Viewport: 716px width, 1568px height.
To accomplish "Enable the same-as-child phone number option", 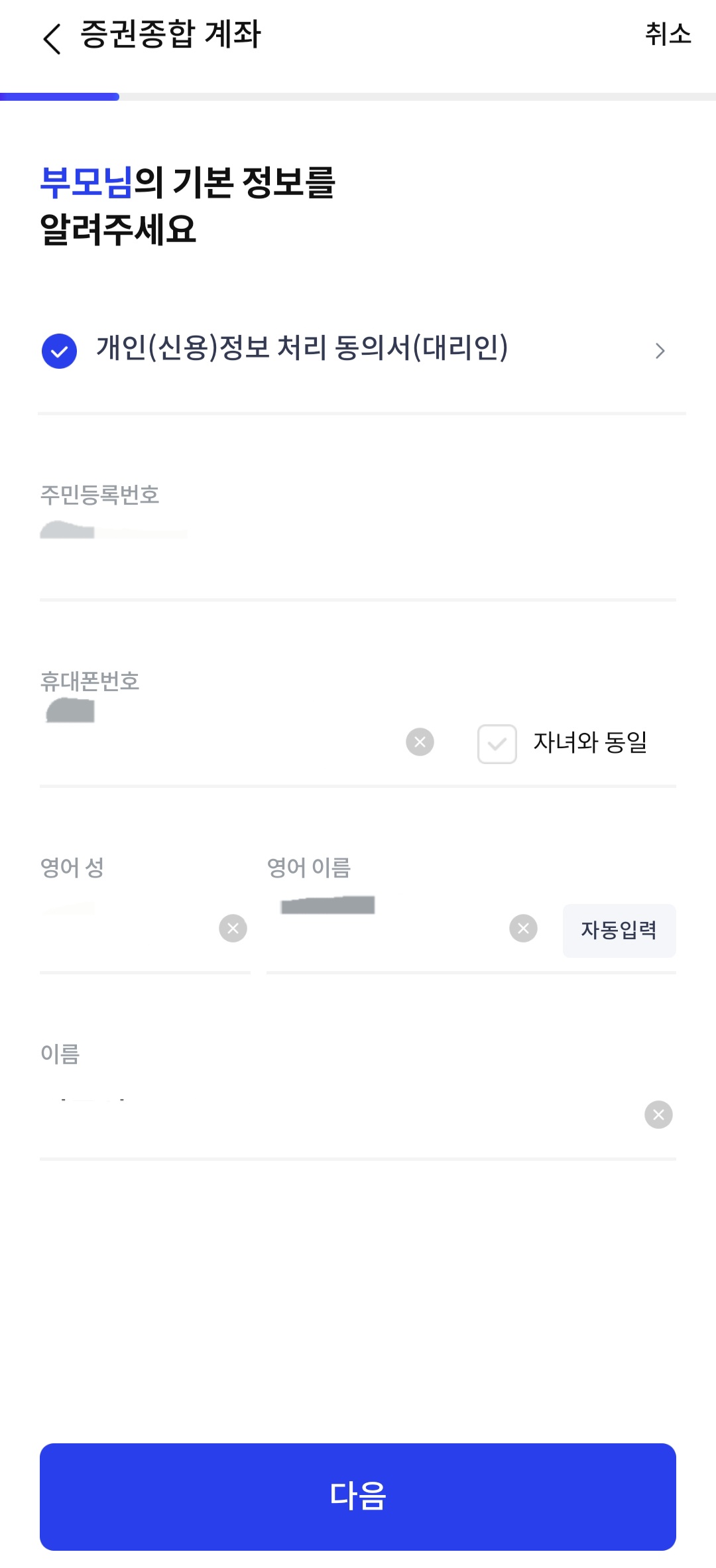I will coord(497,744).
